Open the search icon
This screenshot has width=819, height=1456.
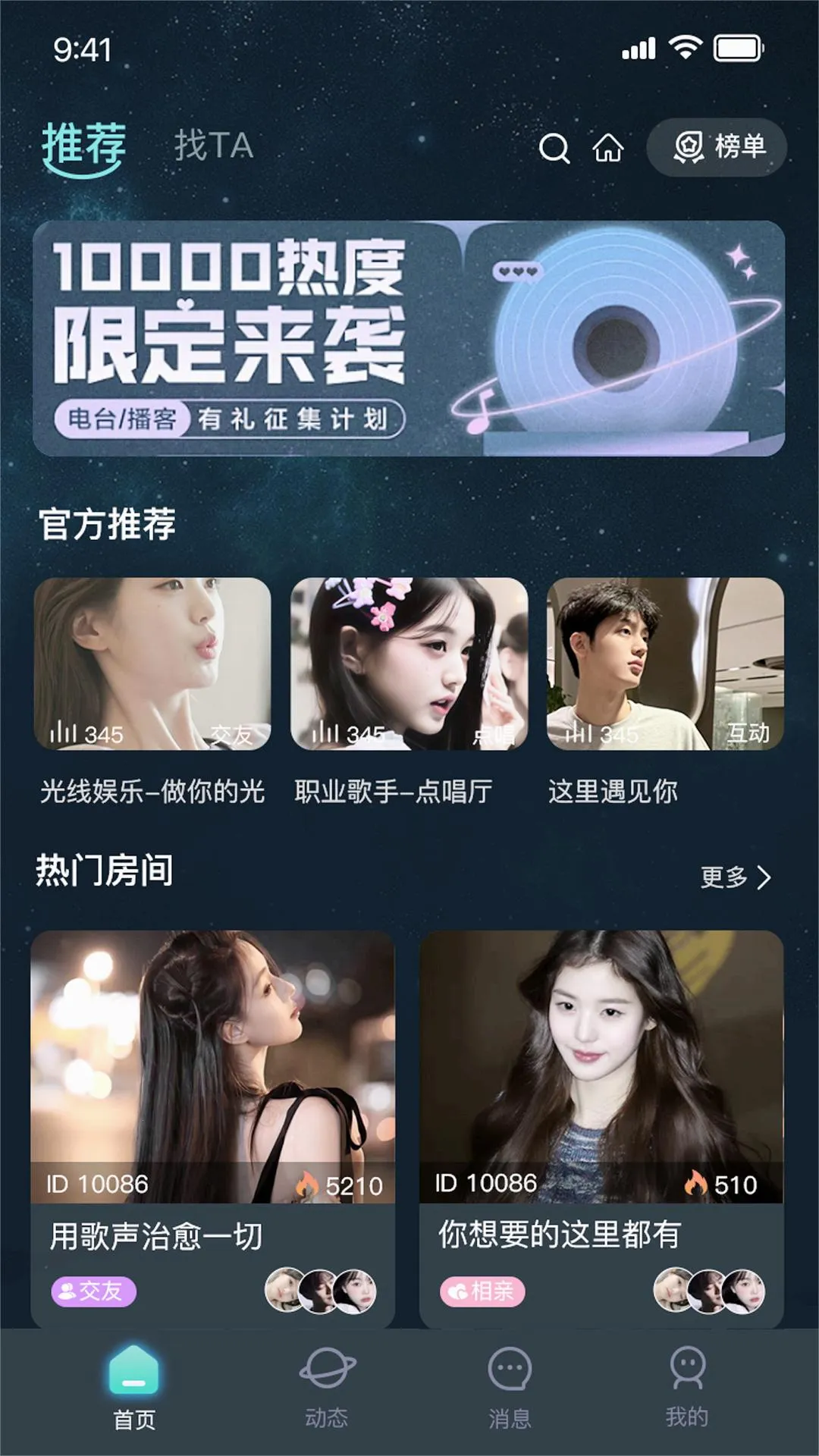pos(554,148)
